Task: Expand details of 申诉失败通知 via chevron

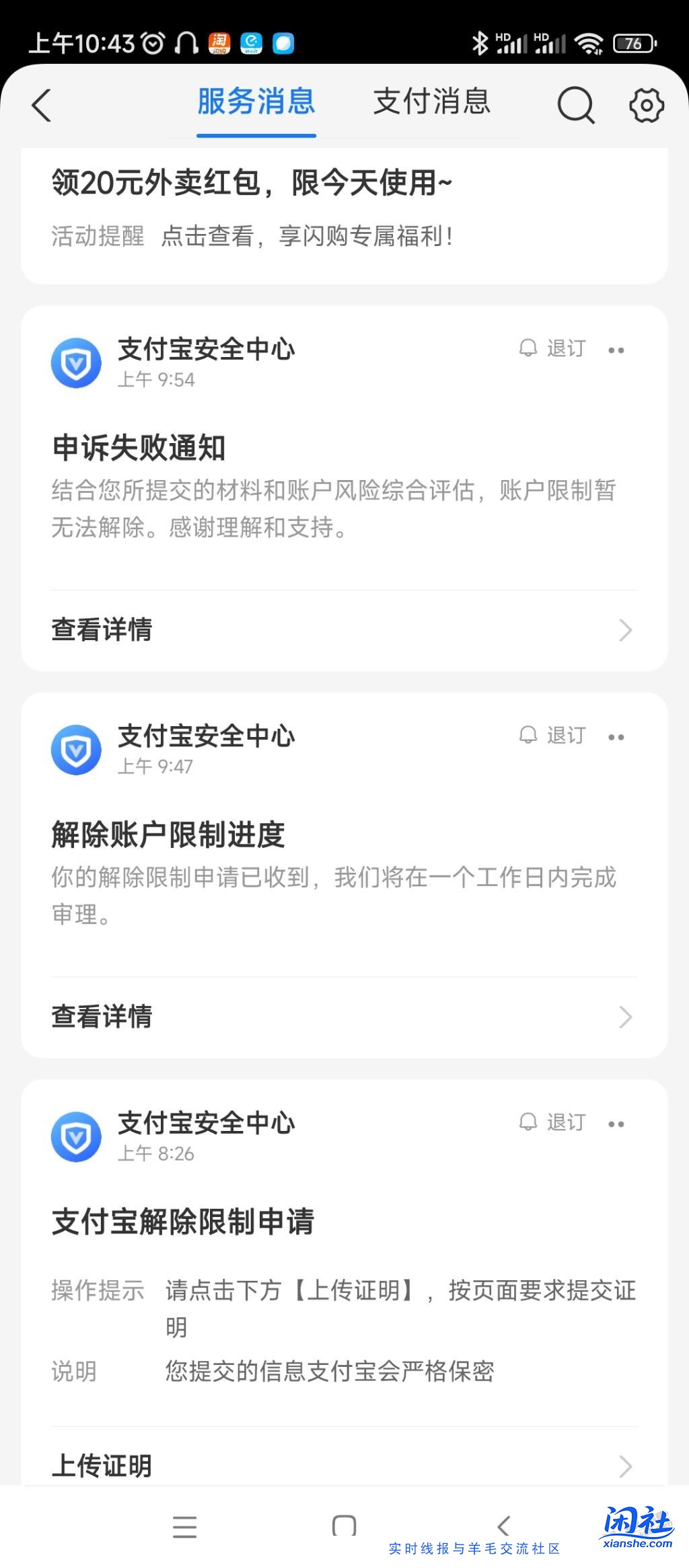Action: click(624, 630)
